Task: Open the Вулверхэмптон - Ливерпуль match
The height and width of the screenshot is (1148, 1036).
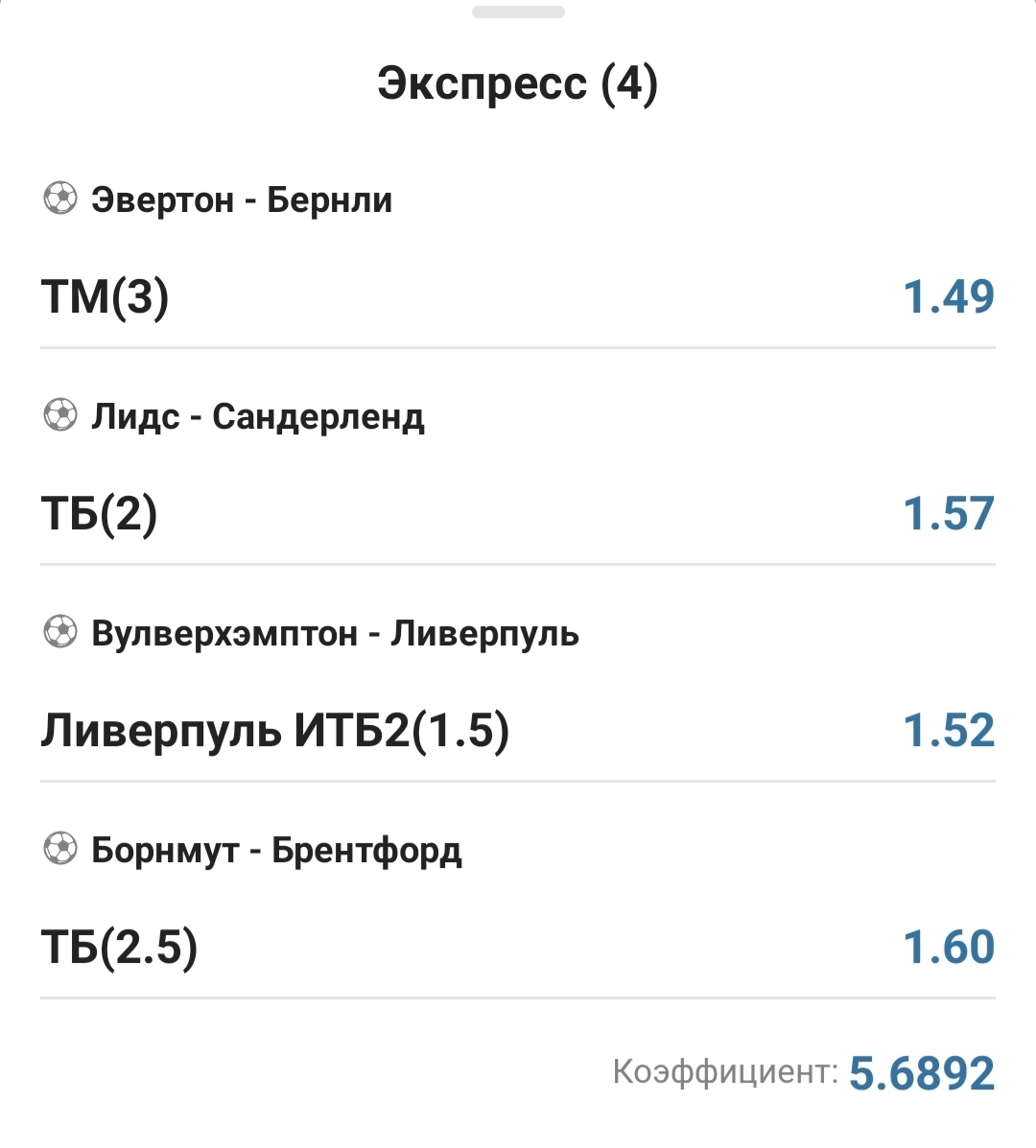Action: pos(335,633)
